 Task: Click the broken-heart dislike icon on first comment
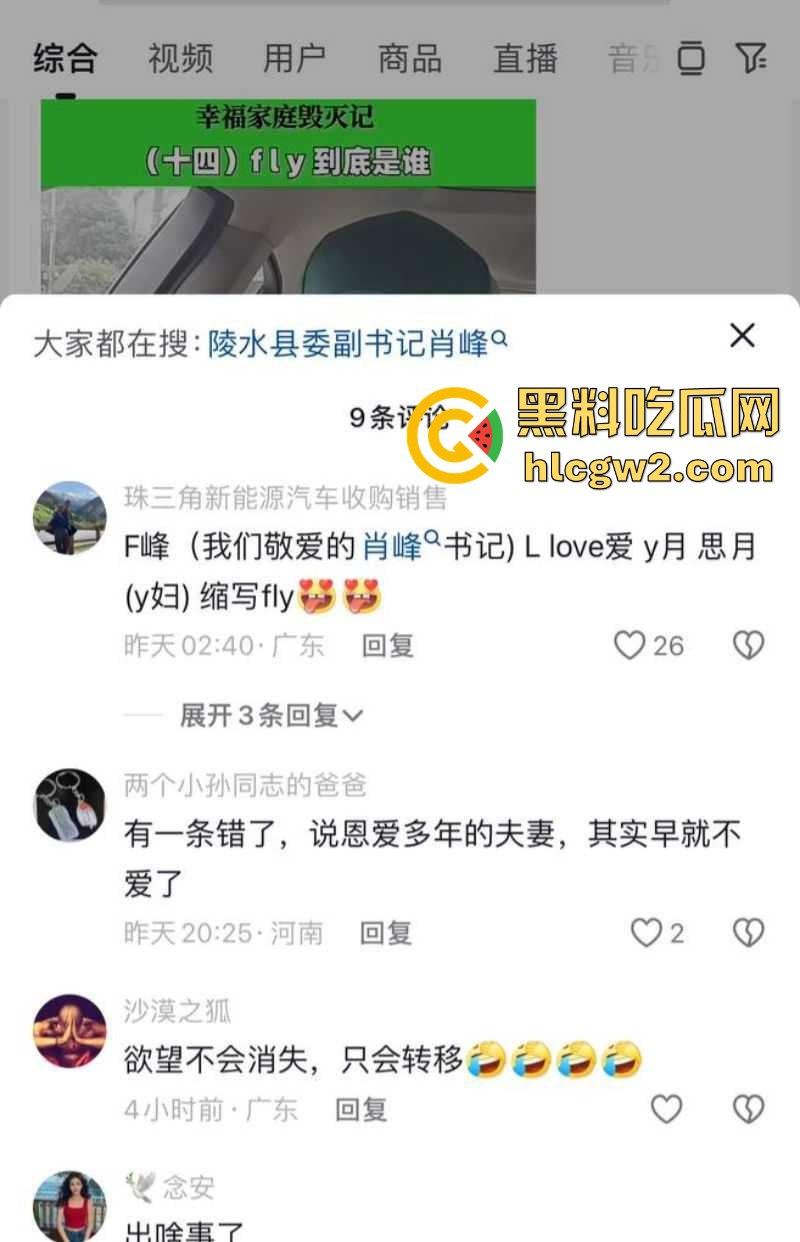coord(748,647)
